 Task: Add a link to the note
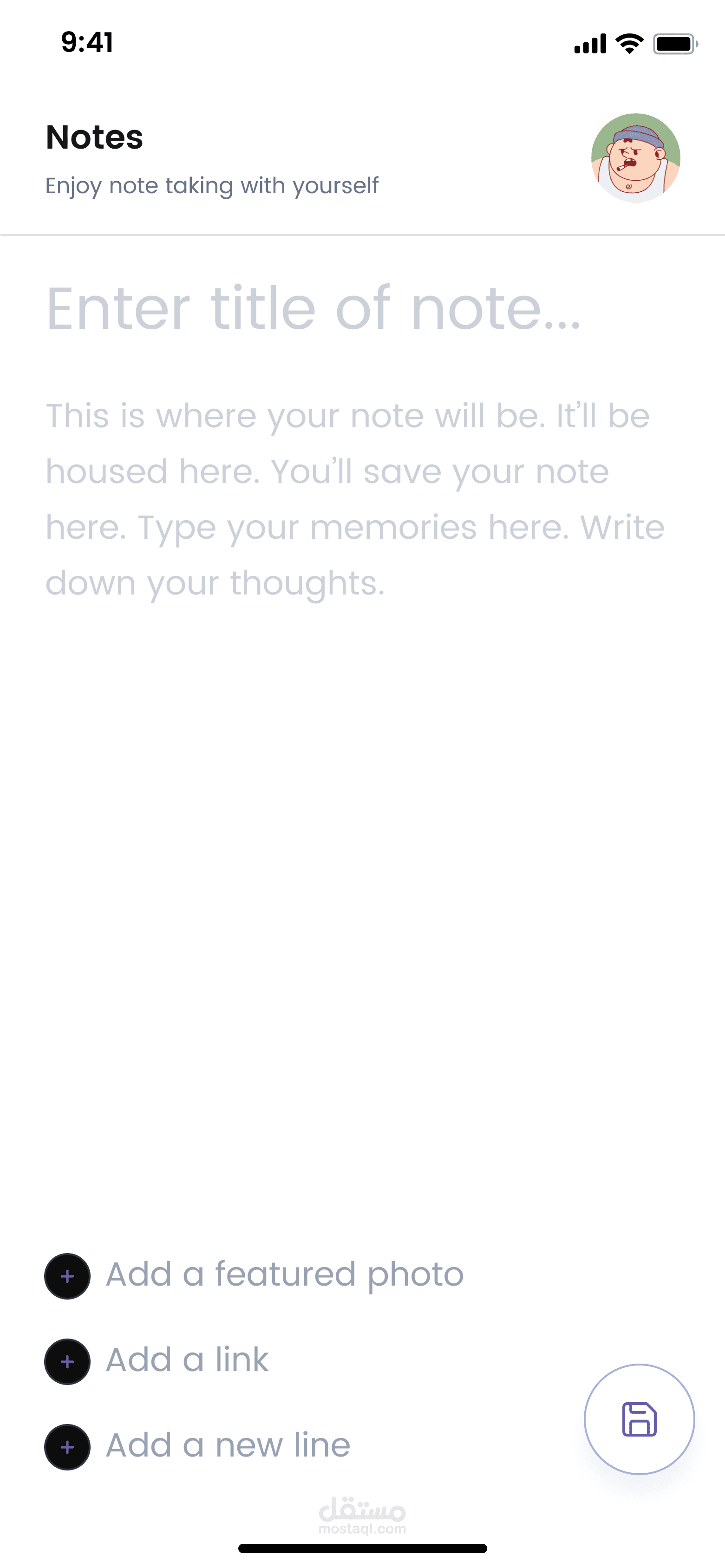click(x=157, y=1361)
